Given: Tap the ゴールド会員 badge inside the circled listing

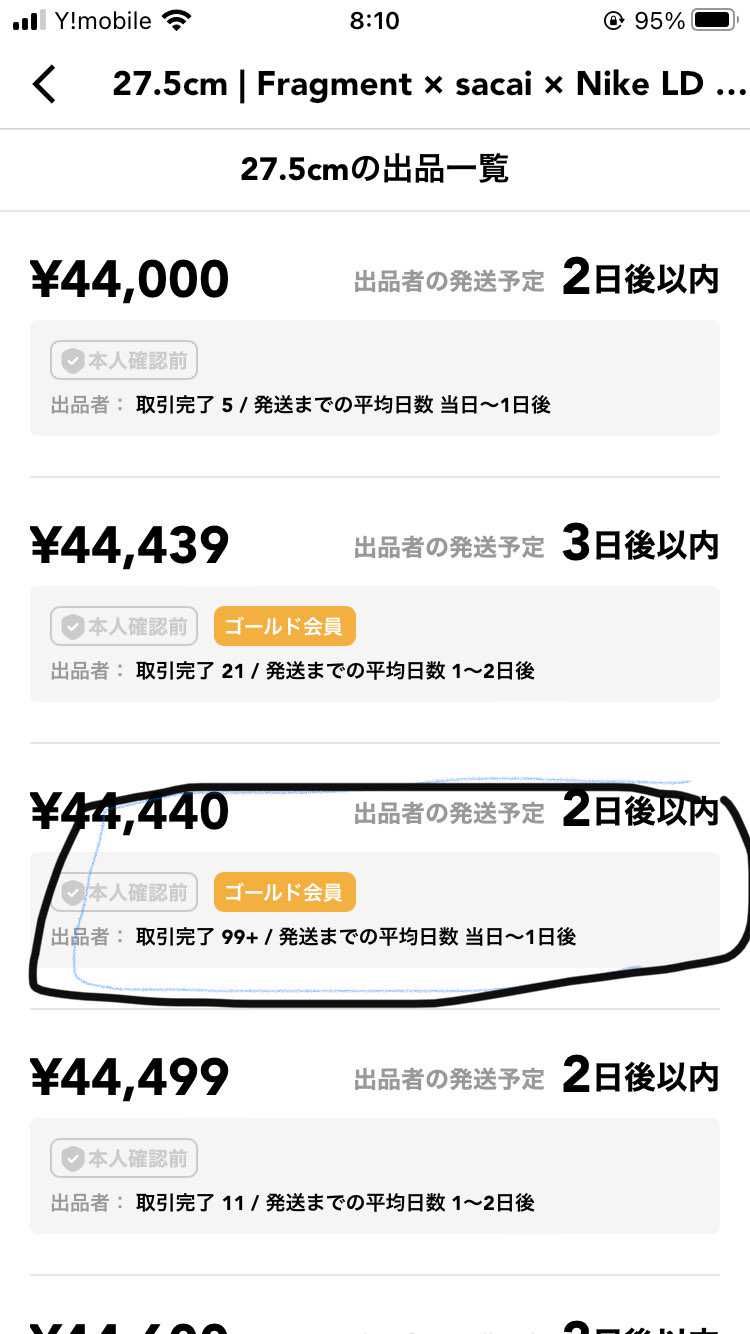Looking at the screenshot, I should pos(285,892).
